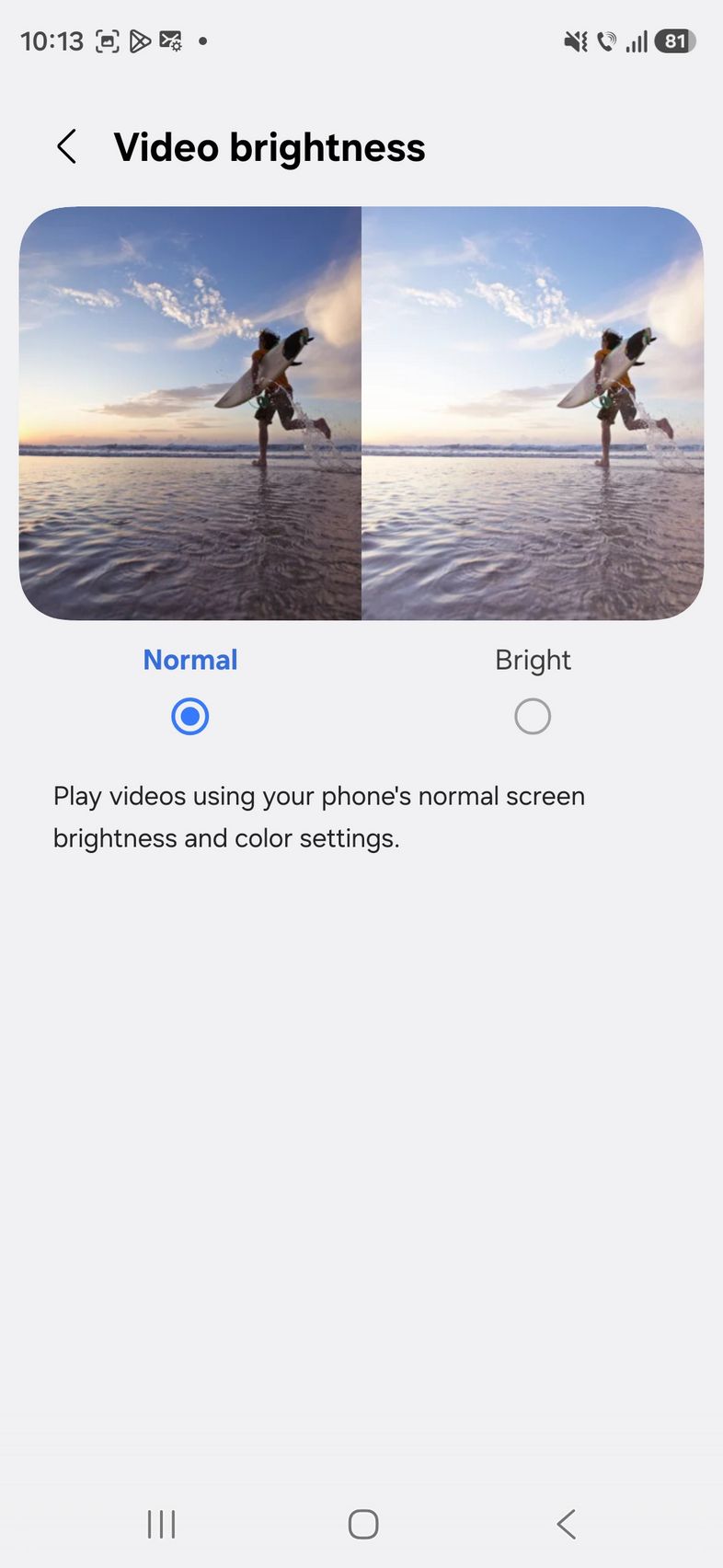Open recent apps in navigation bar
The height and width of the screenshot is (1568, 723).
(161, 1524)
